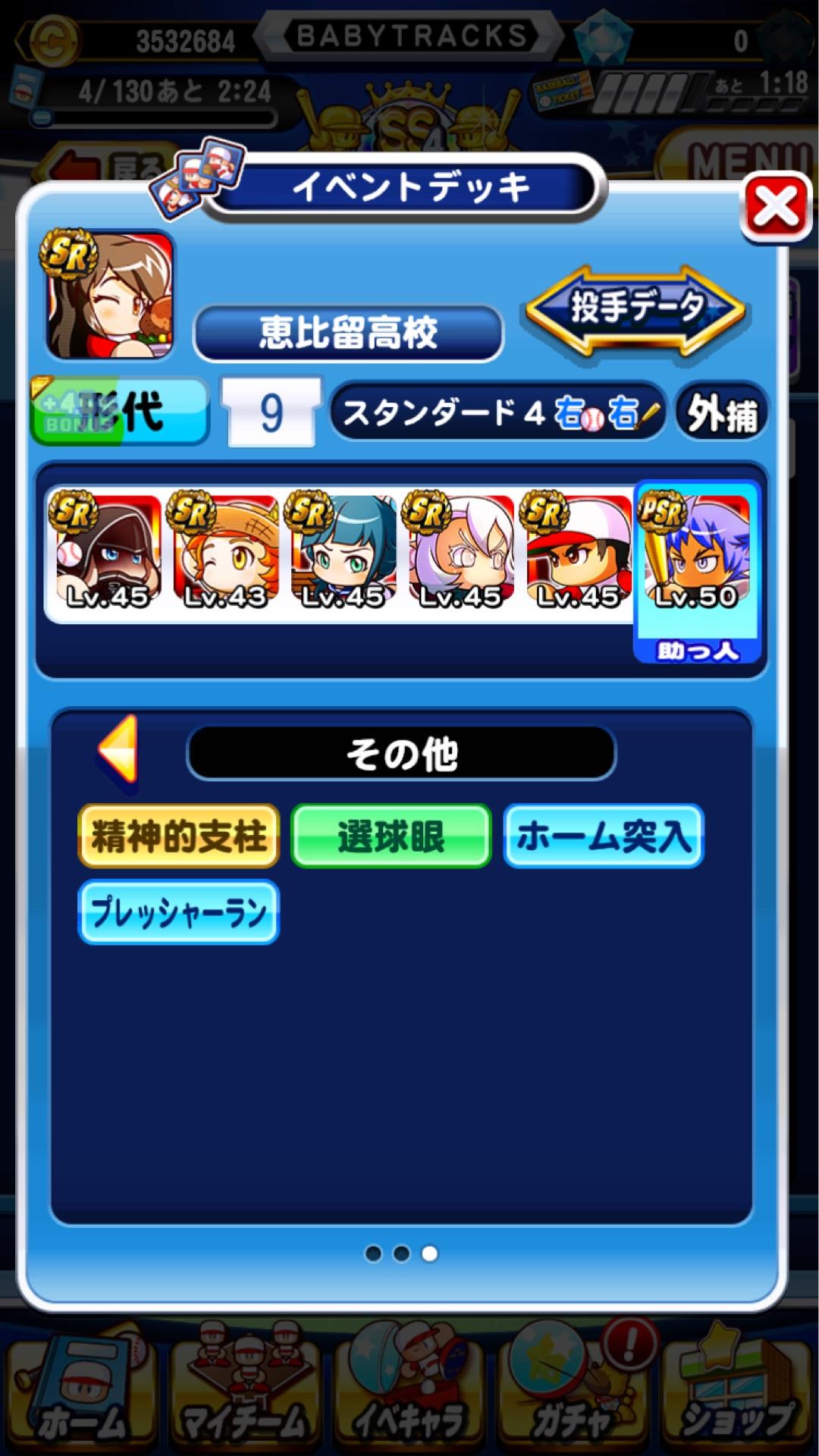Tap the プレッシャーラン skill label
This screenshot has height=1456, width=819.
177,914
